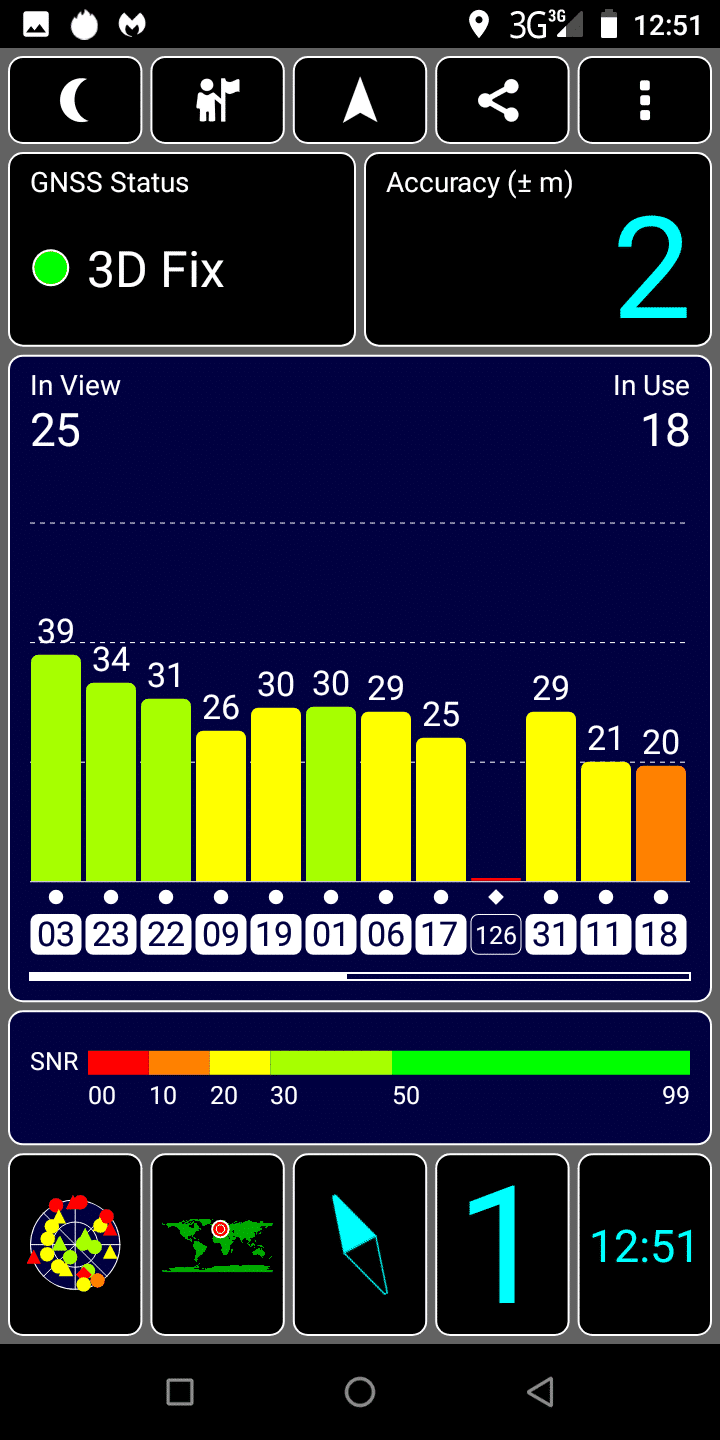This screenshot has height=1440, width=720.
Task: Open the cyan compass tile
Action: (360, 1244)
